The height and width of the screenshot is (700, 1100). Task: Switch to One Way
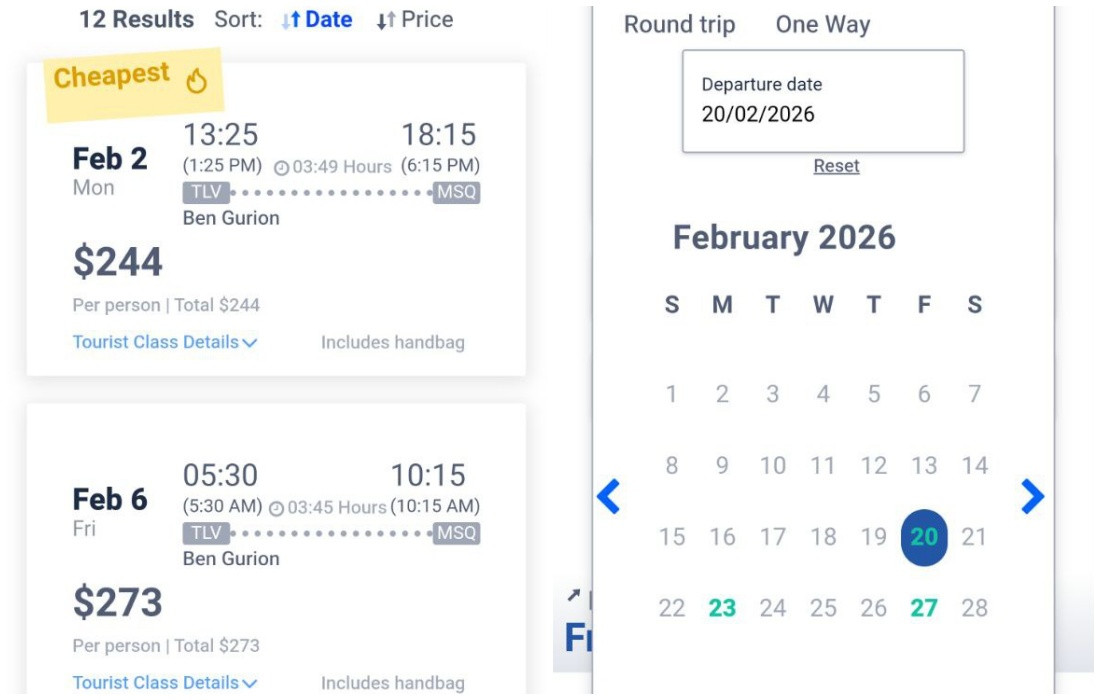point(822,25)
